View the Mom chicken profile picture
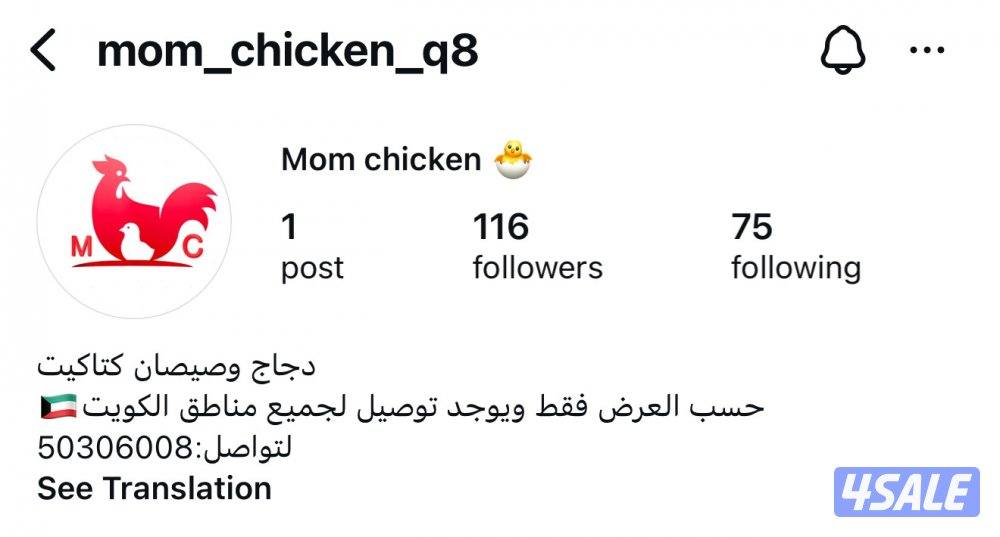The width and height of the screenshot is (1000, 537). (134, 222)
